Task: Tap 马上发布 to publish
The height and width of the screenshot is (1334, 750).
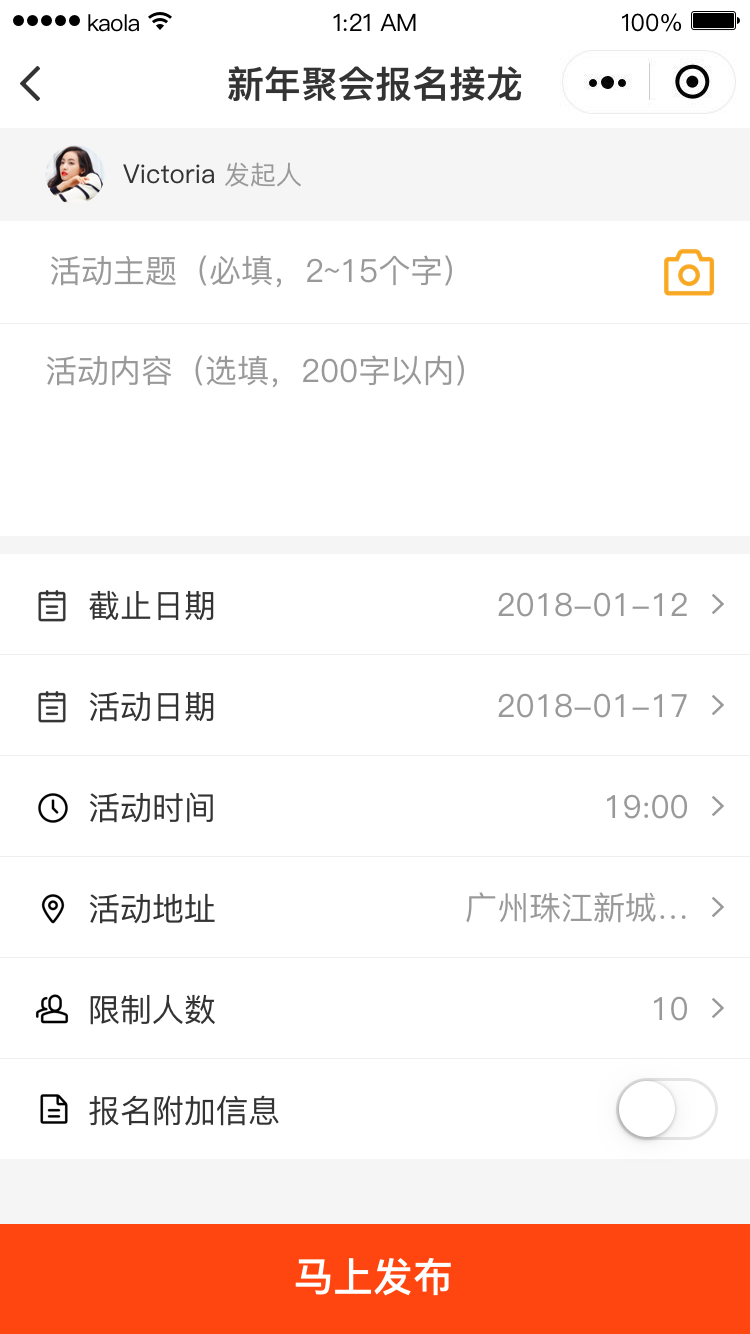Action: click(x=375, y=1279)
